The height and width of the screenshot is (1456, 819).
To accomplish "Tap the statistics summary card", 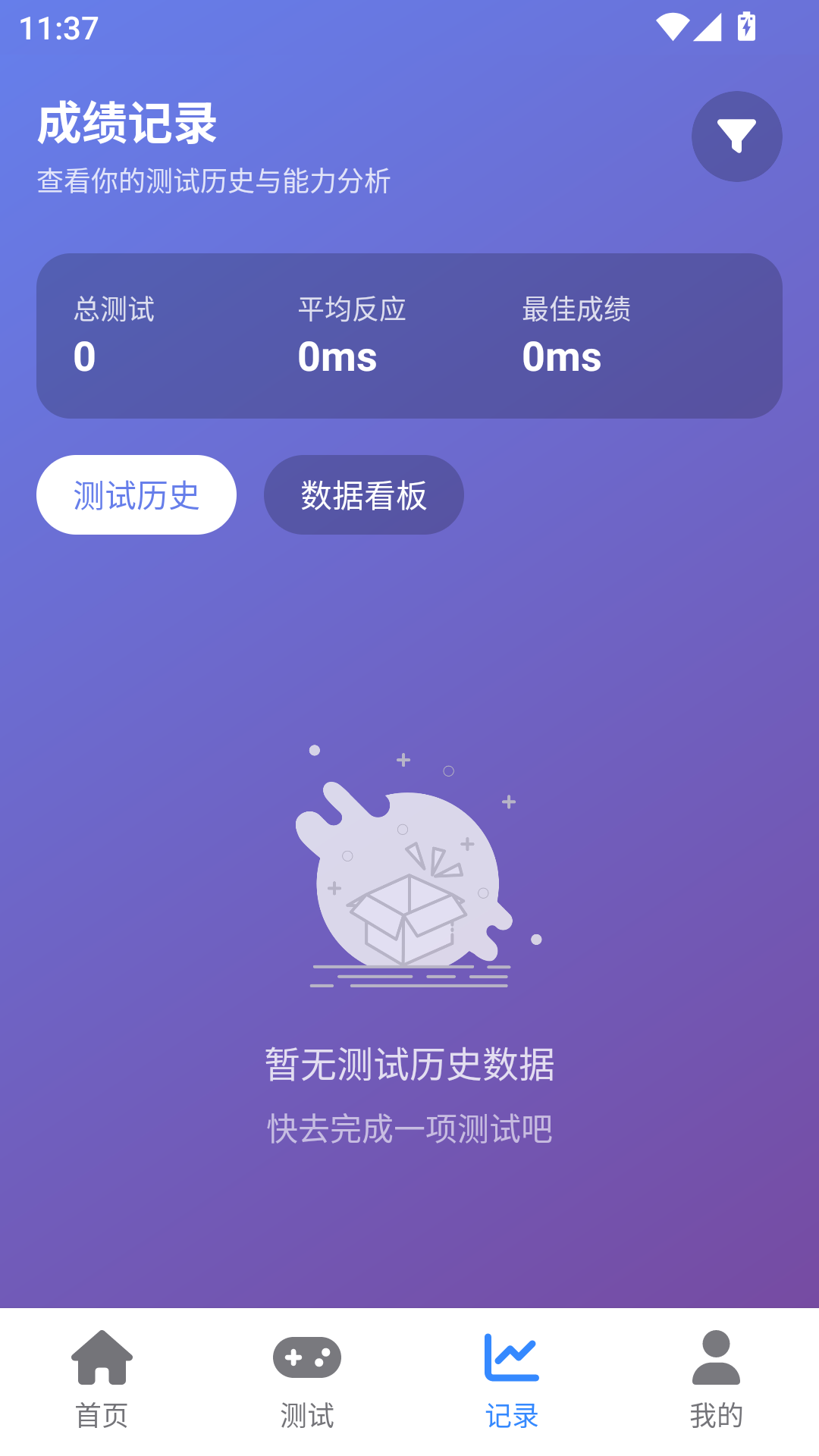I will 409,334.
